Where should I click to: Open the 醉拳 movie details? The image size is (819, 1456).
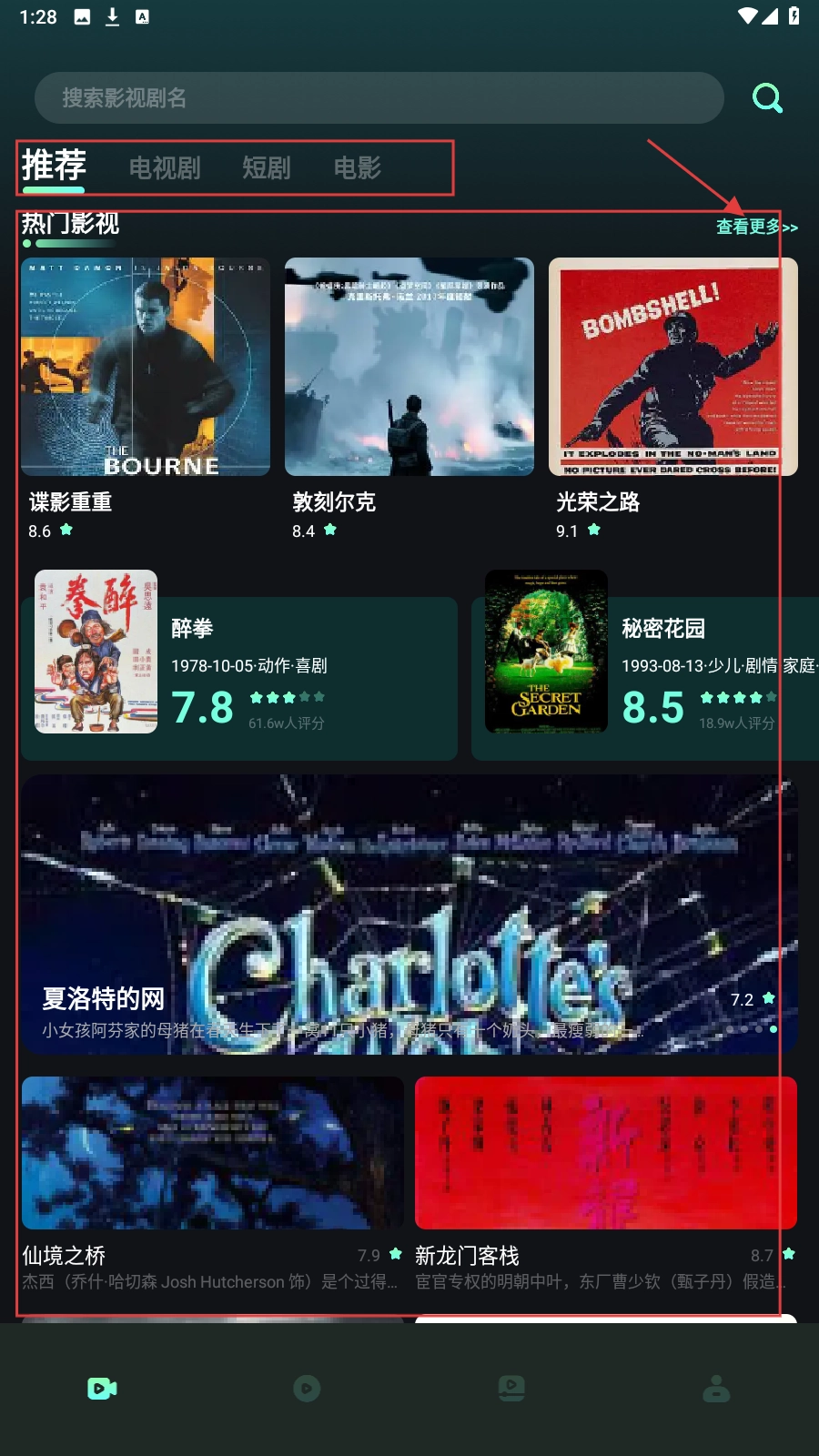(239, 677)
